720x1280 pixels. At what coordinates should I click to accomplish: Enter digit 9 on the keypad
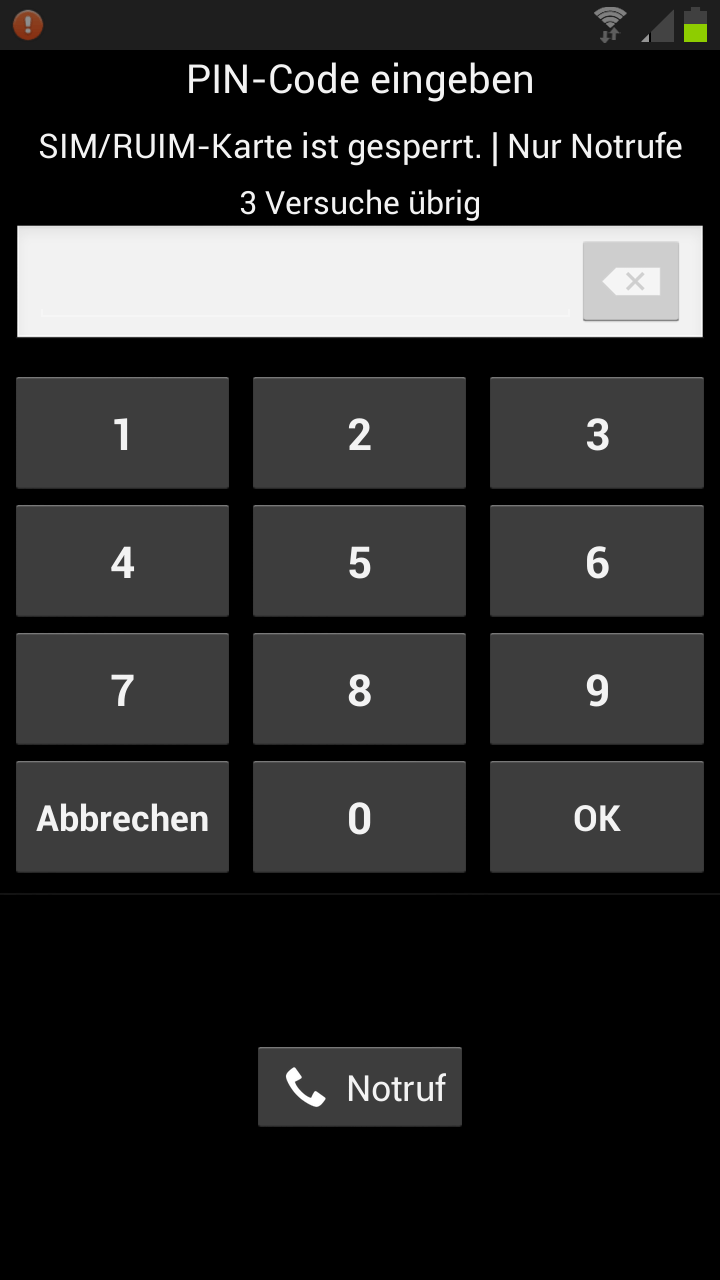coord(597,689)
